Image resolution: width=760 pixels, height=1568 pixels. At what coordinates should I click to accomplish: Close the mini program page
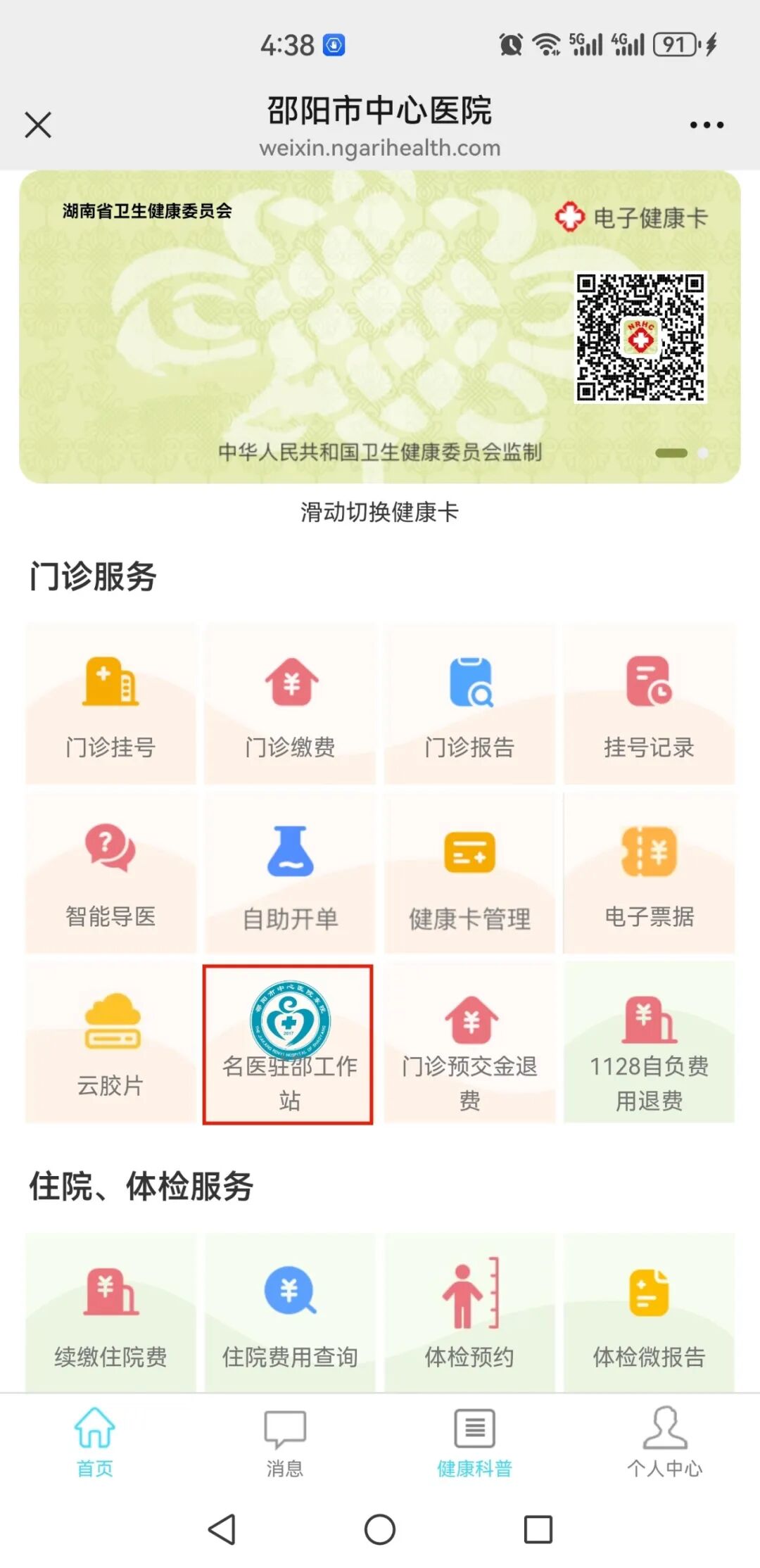coord(38,125)
